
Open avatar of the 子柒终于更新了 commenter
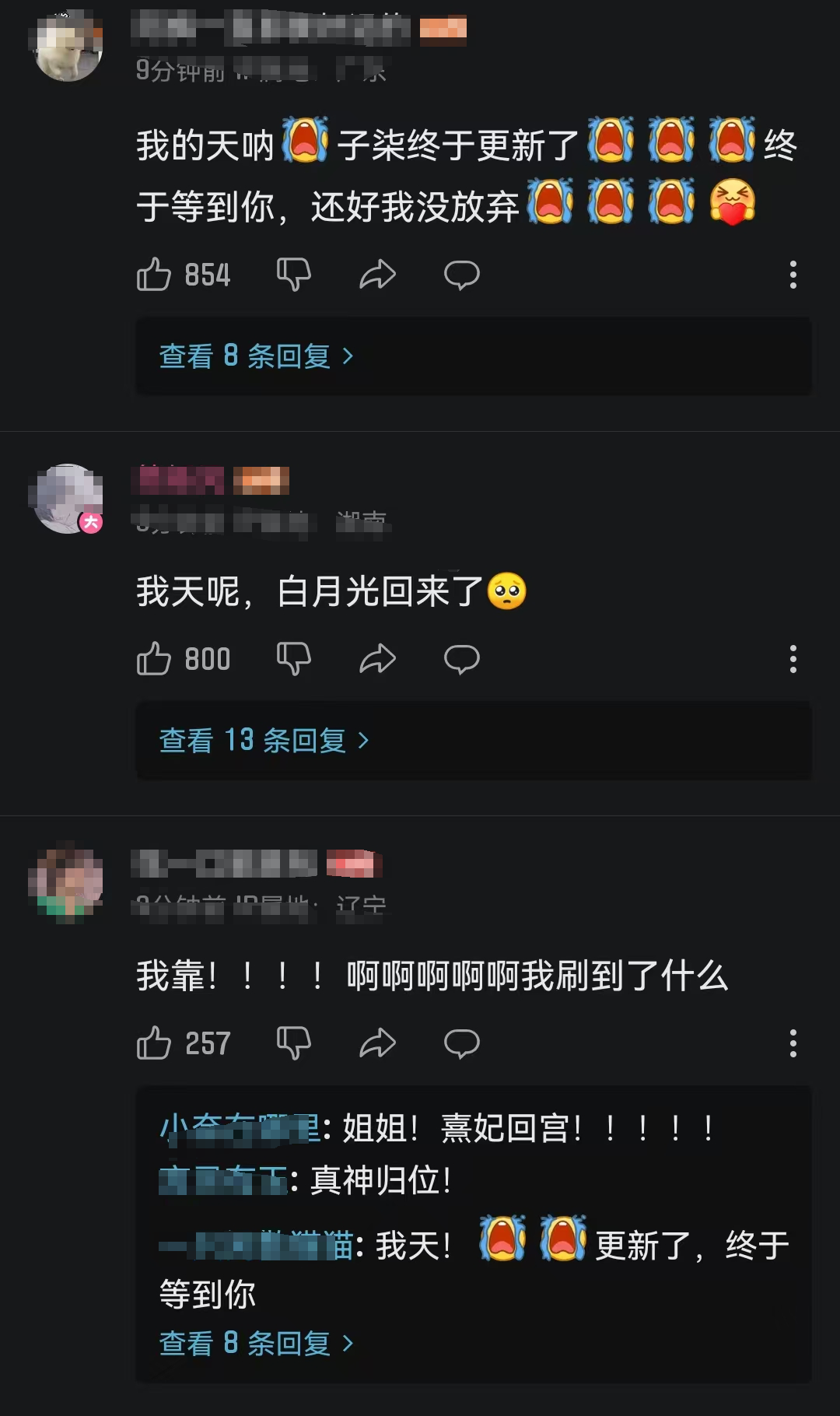coord(68,47)
